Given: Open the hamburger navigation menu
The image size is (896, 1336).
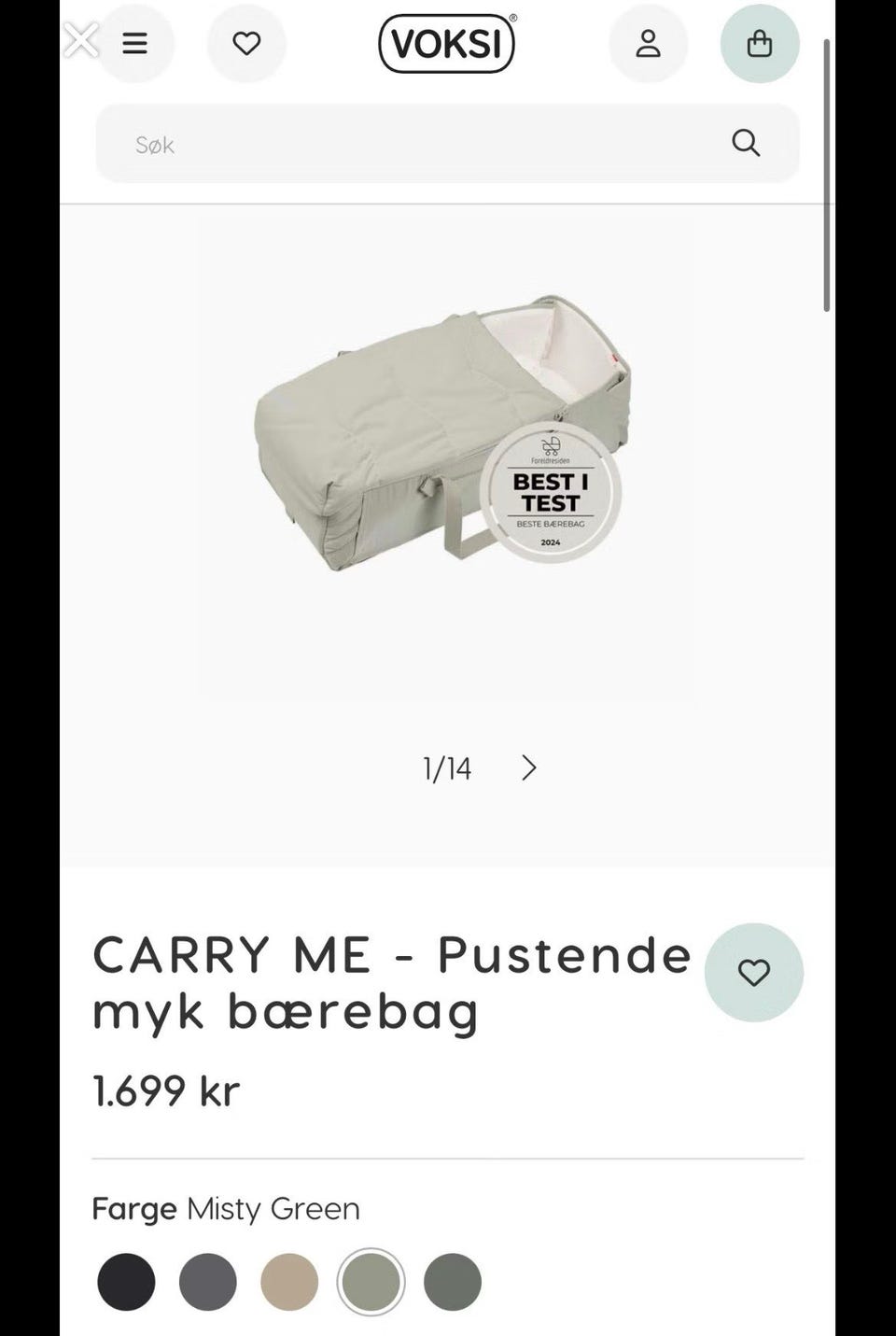Looking at the screenshot, I should pyautogui.click(x=135, y=43).
